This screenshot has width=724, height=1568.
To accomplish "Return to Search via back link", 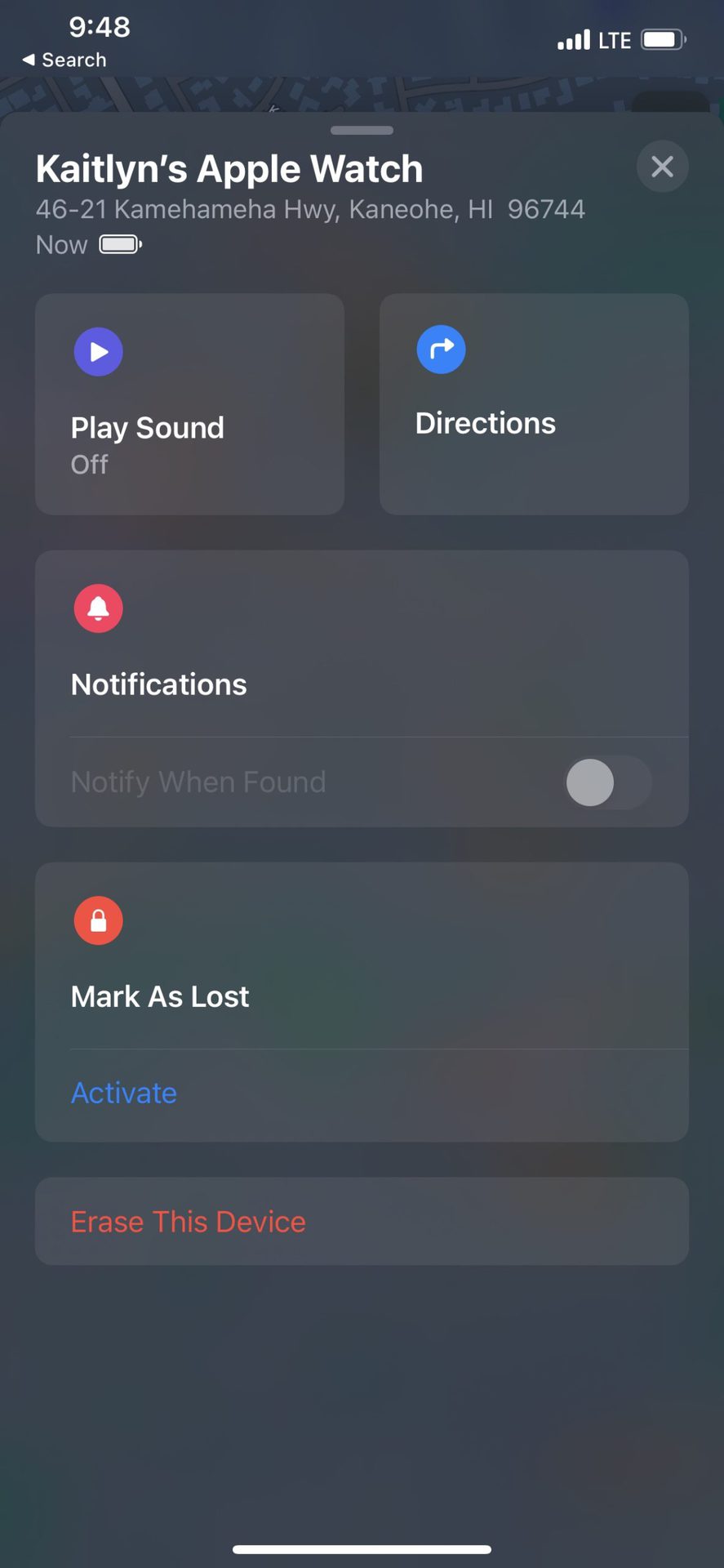I will pyautogui.click(x=64, y=60).
